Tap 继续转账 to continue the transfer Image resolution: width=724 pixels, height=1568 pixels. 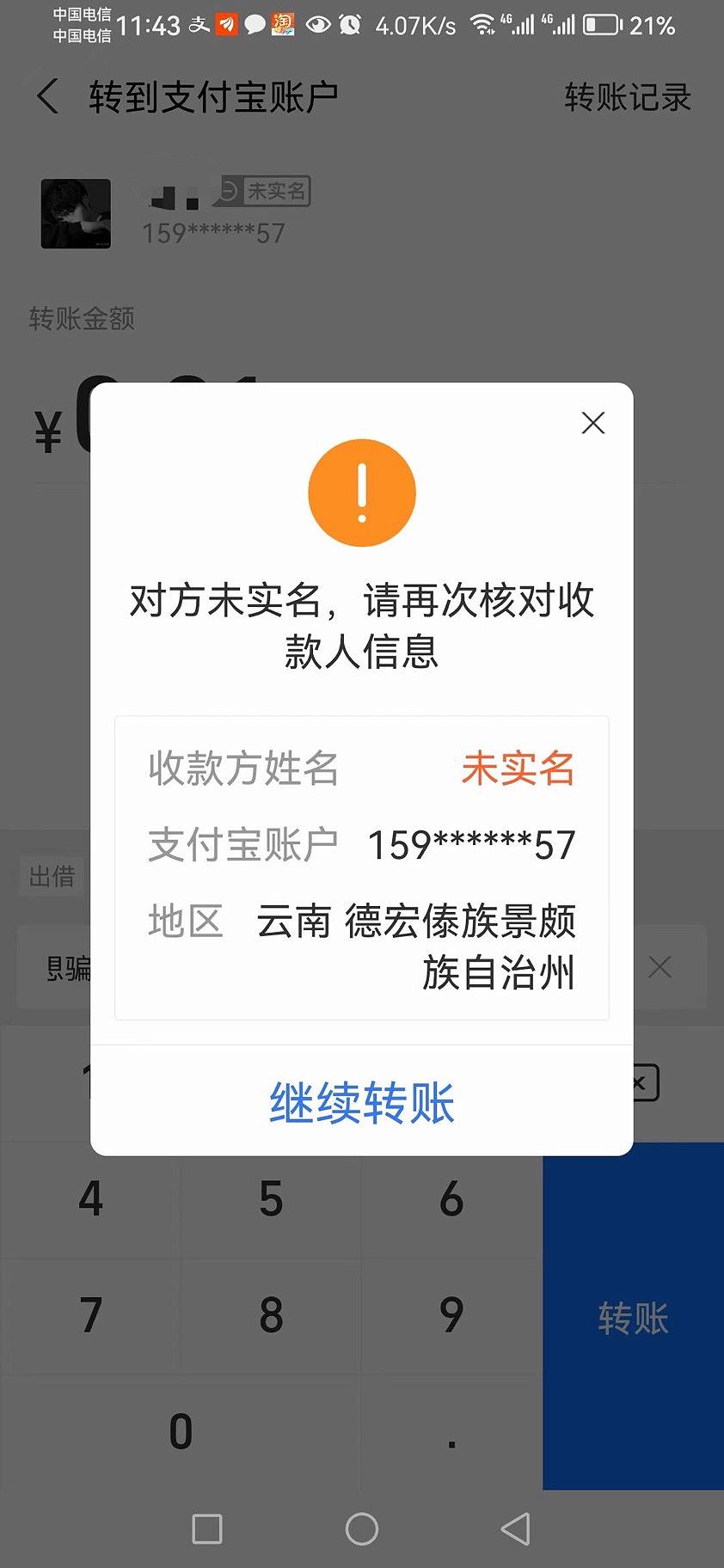(x=362, y=1102)
